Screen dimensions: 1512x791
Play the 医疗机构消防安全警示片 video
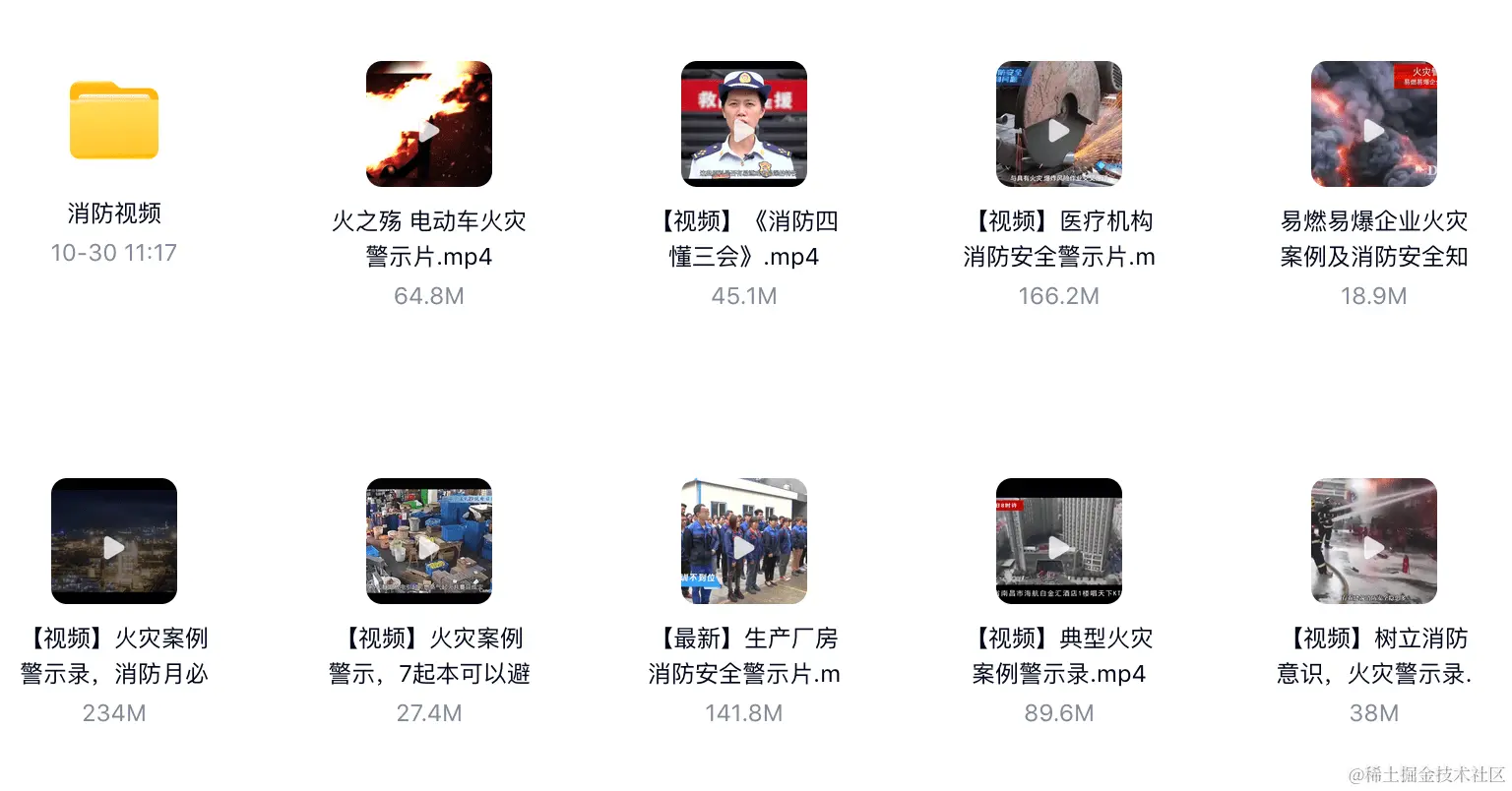coord(1059,125)
